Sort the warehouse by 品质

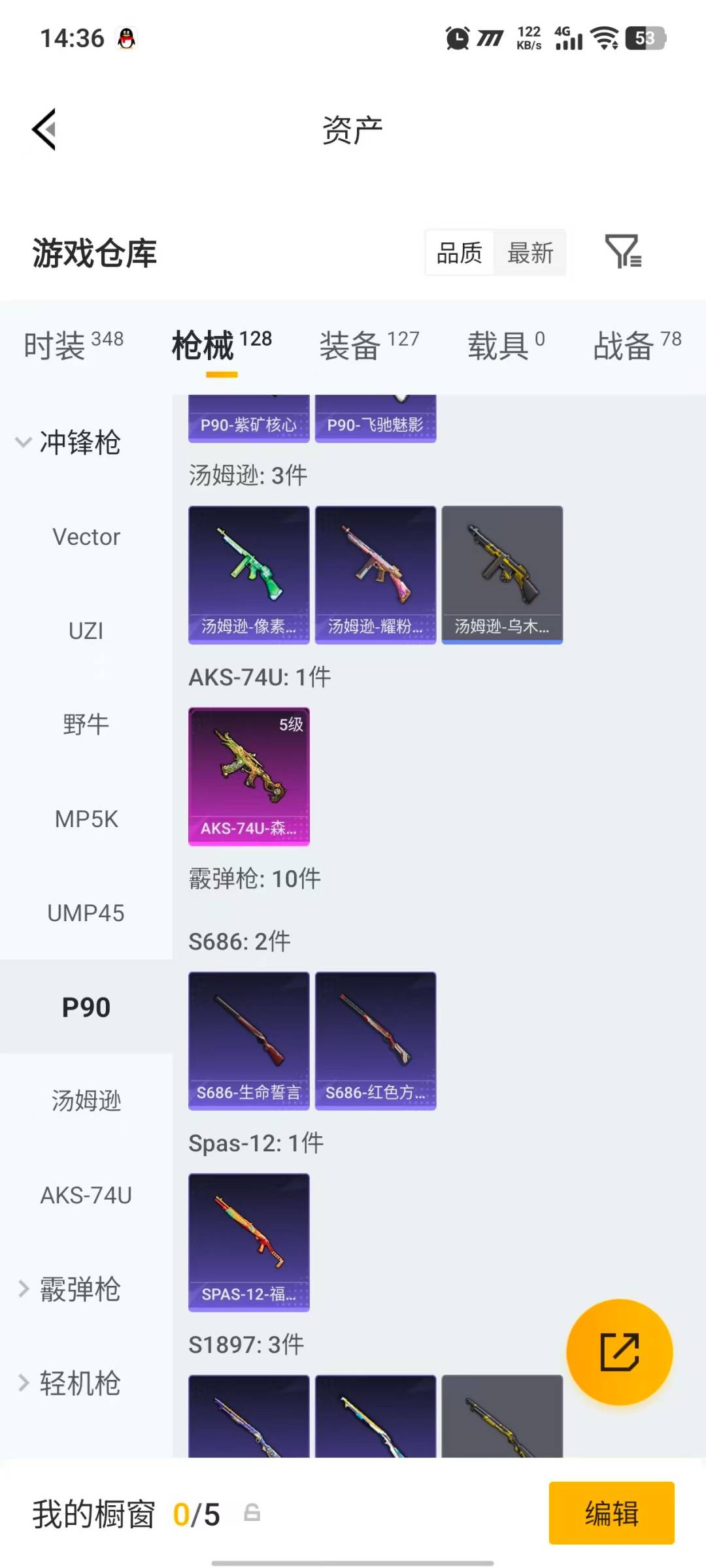(x=460, y=253)
